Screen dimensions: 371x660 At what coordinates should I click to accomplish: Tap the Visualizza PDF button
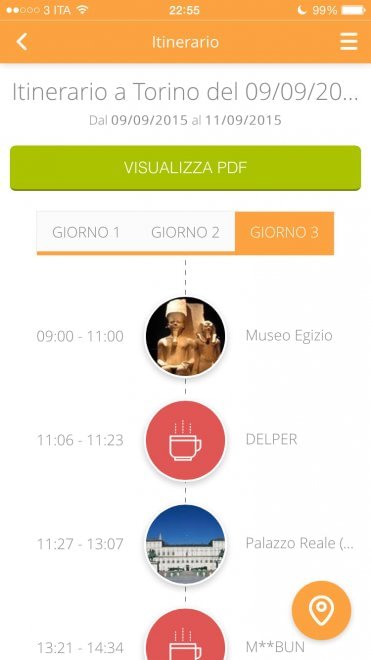tap(185, 168)
